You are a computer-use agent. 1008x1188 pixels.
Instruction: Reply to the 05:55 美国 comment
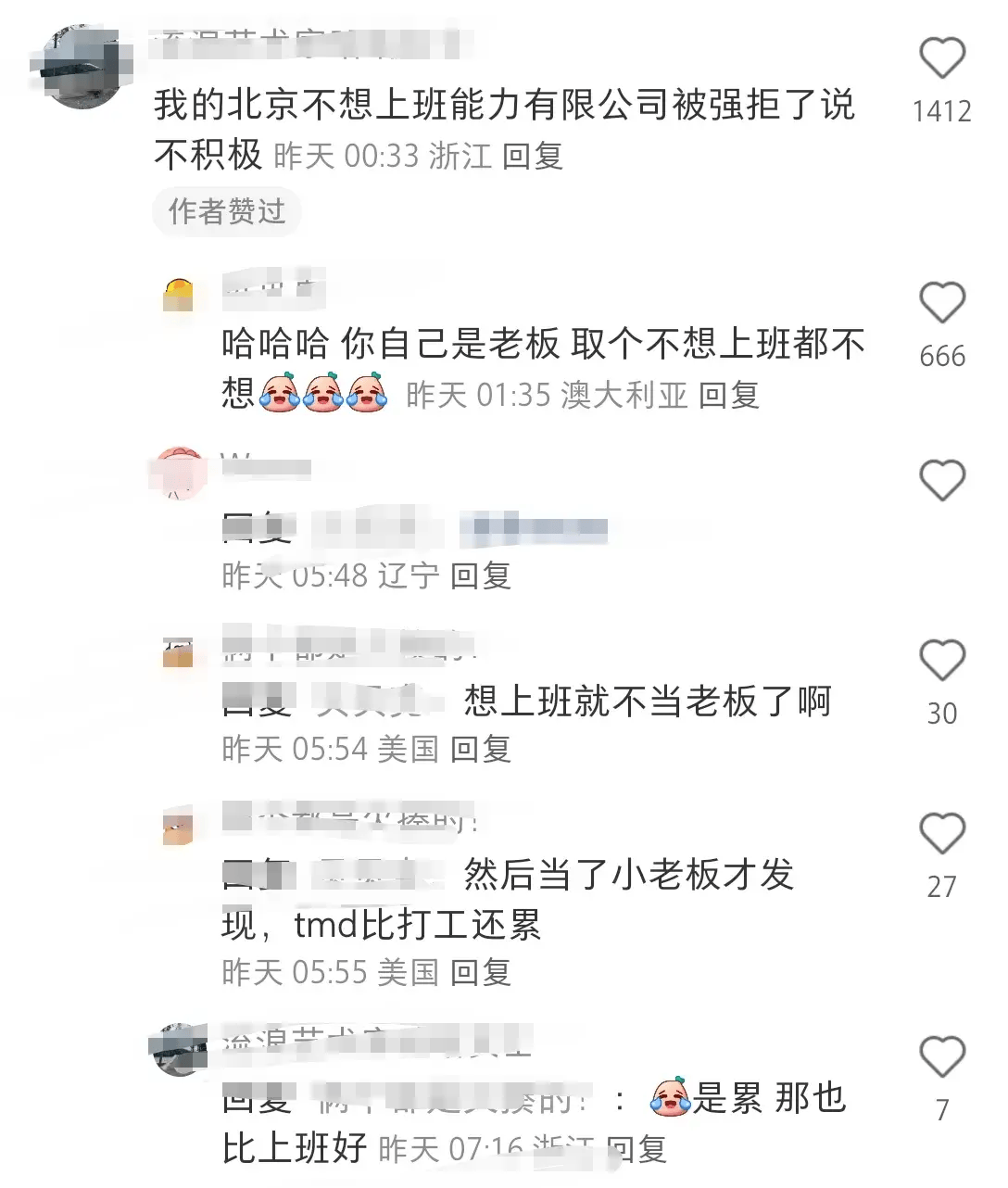click(481, 972)
